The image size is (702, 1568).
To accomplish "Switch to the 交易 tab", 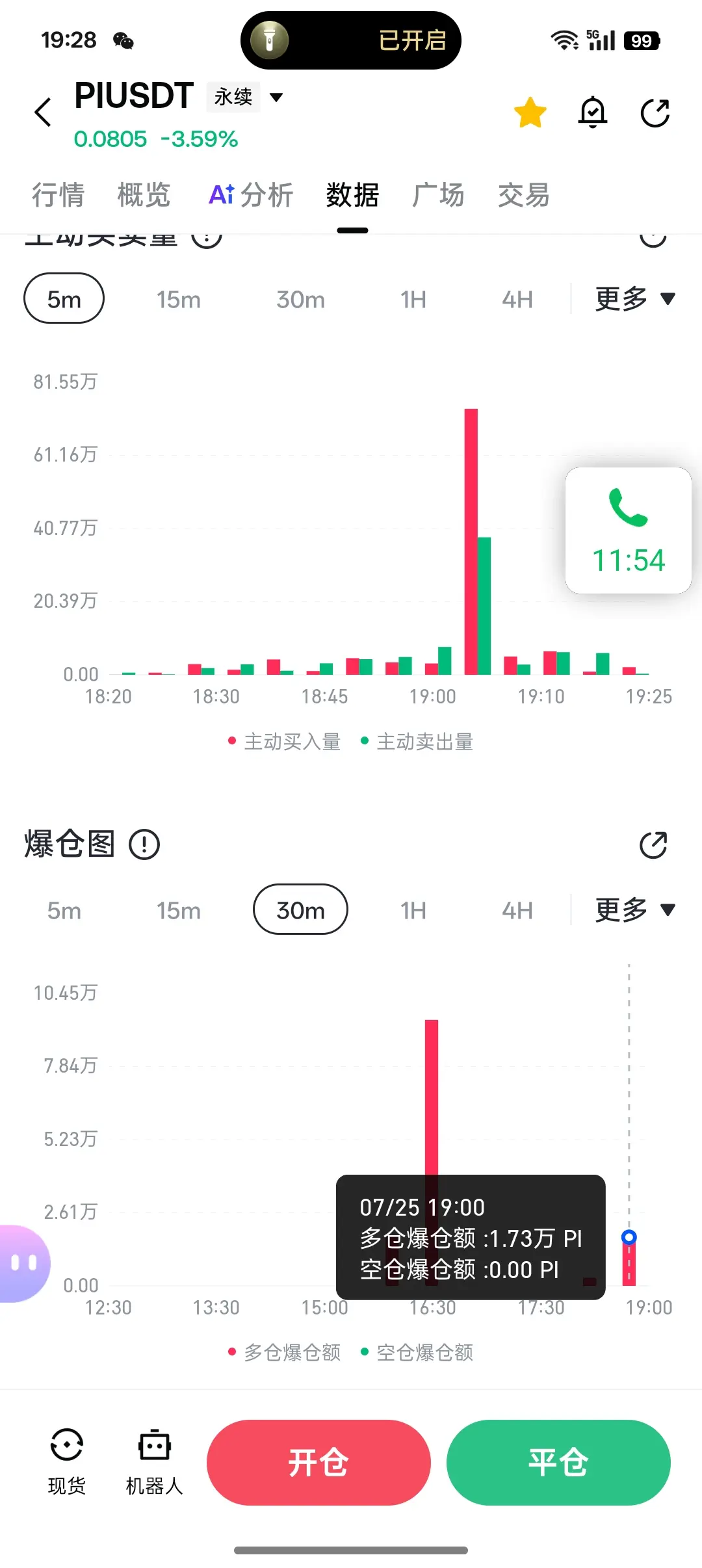I will [x=524, y=195].
